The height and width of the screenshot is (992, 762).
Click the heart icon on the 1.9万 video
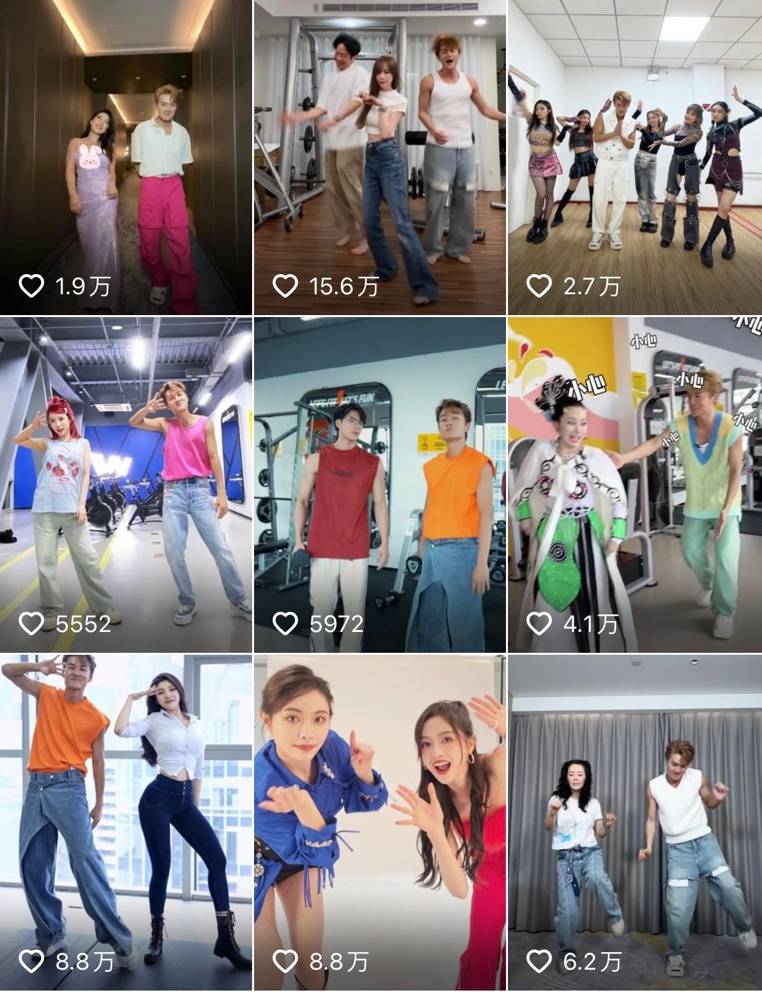(x=30, y=284)
